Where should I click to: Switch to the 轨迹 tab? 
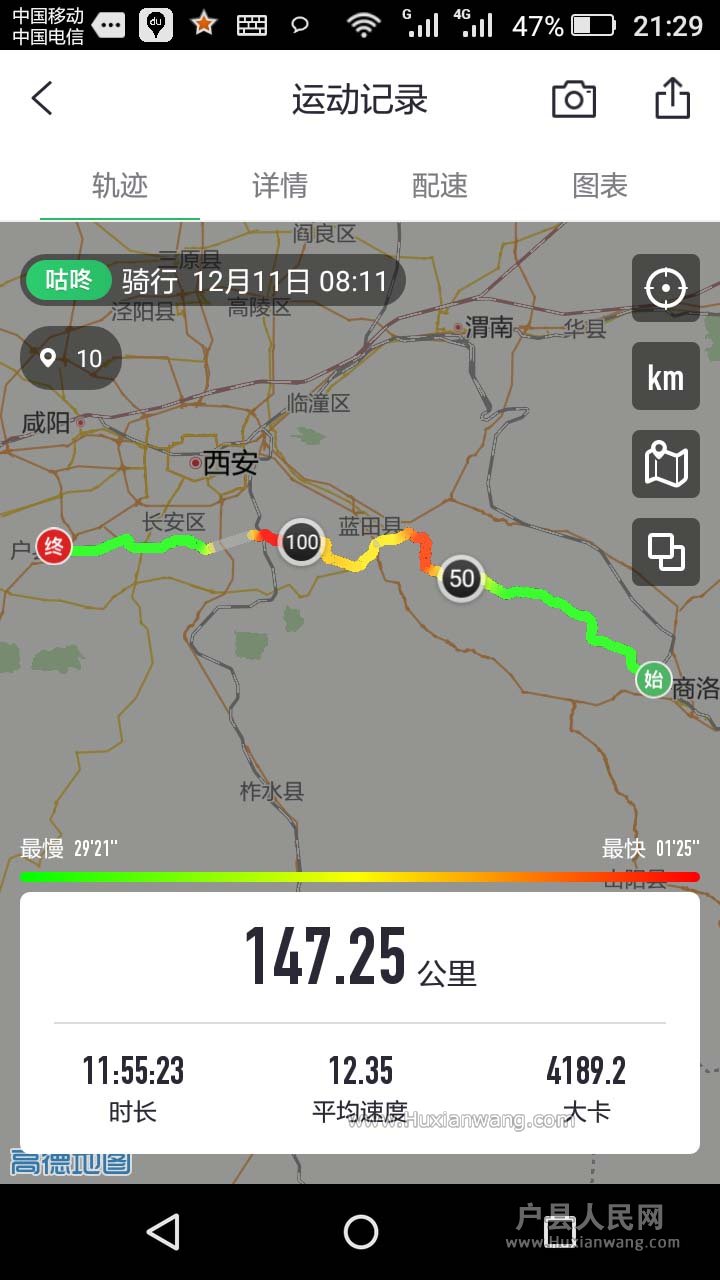120,186
